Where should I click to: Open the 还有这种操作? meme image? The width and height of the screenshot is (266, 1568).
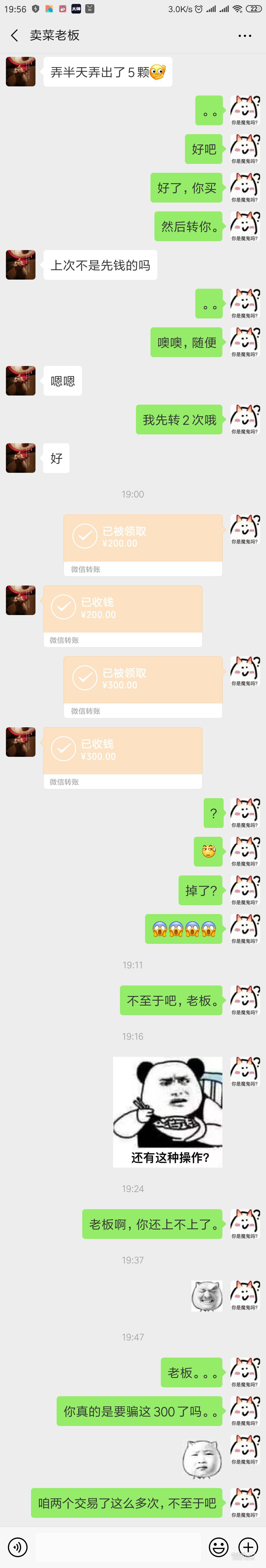coord(167,1111)
